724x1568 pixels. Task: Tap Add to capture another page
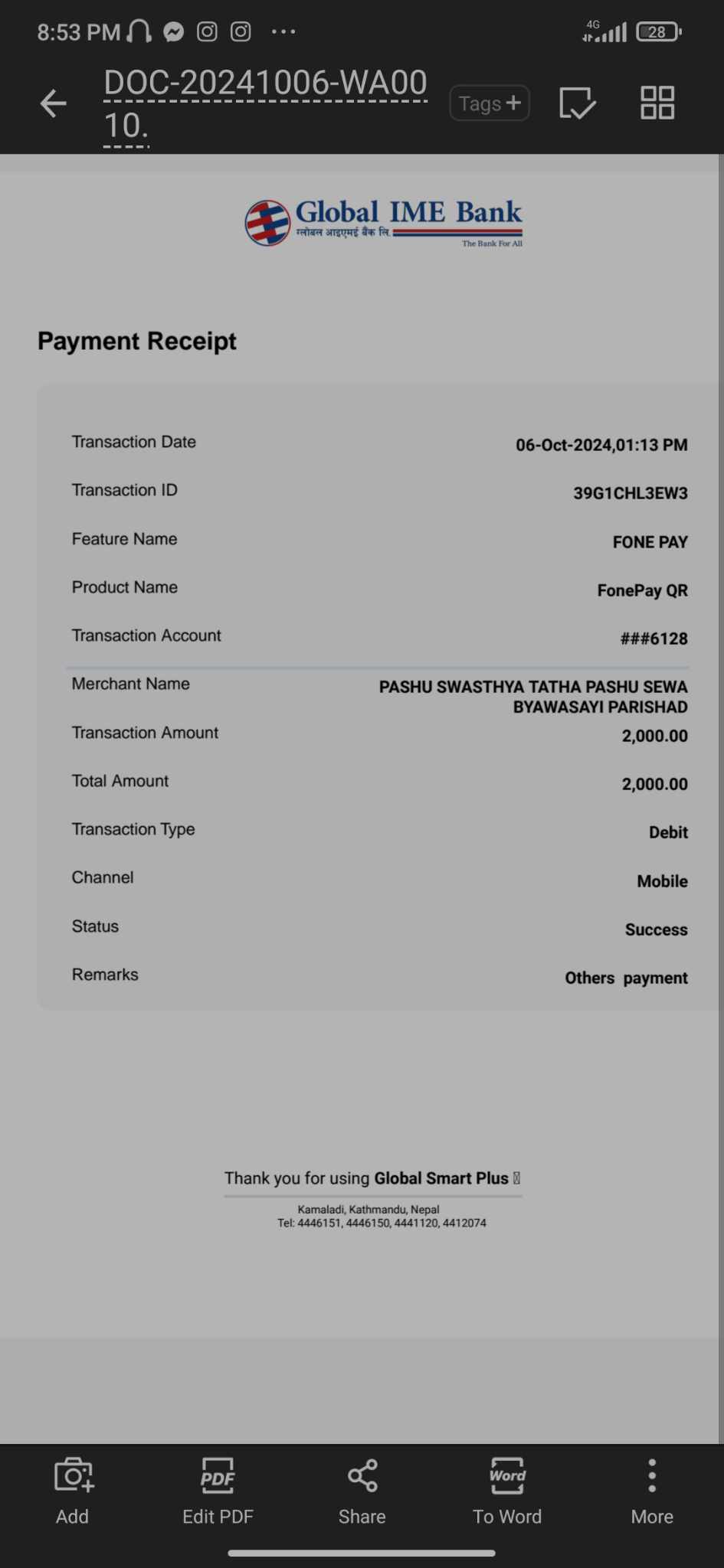(73, 1491)
